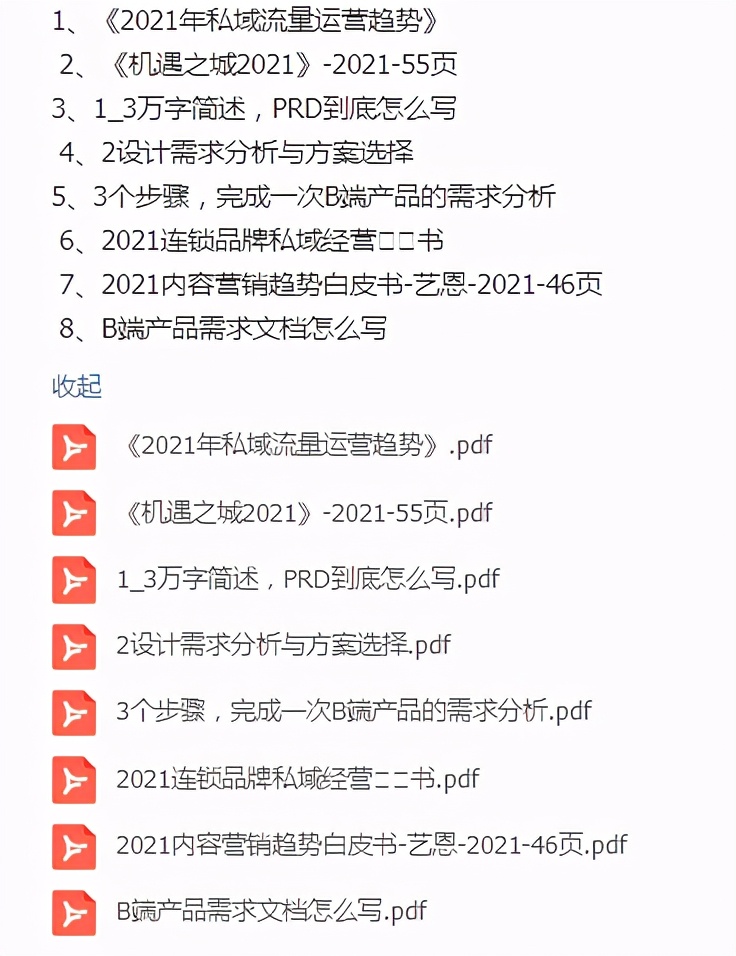Click the PDF icon for B端产品的需求分析 file
Viewport: 736px width, 956px height.
73,713
